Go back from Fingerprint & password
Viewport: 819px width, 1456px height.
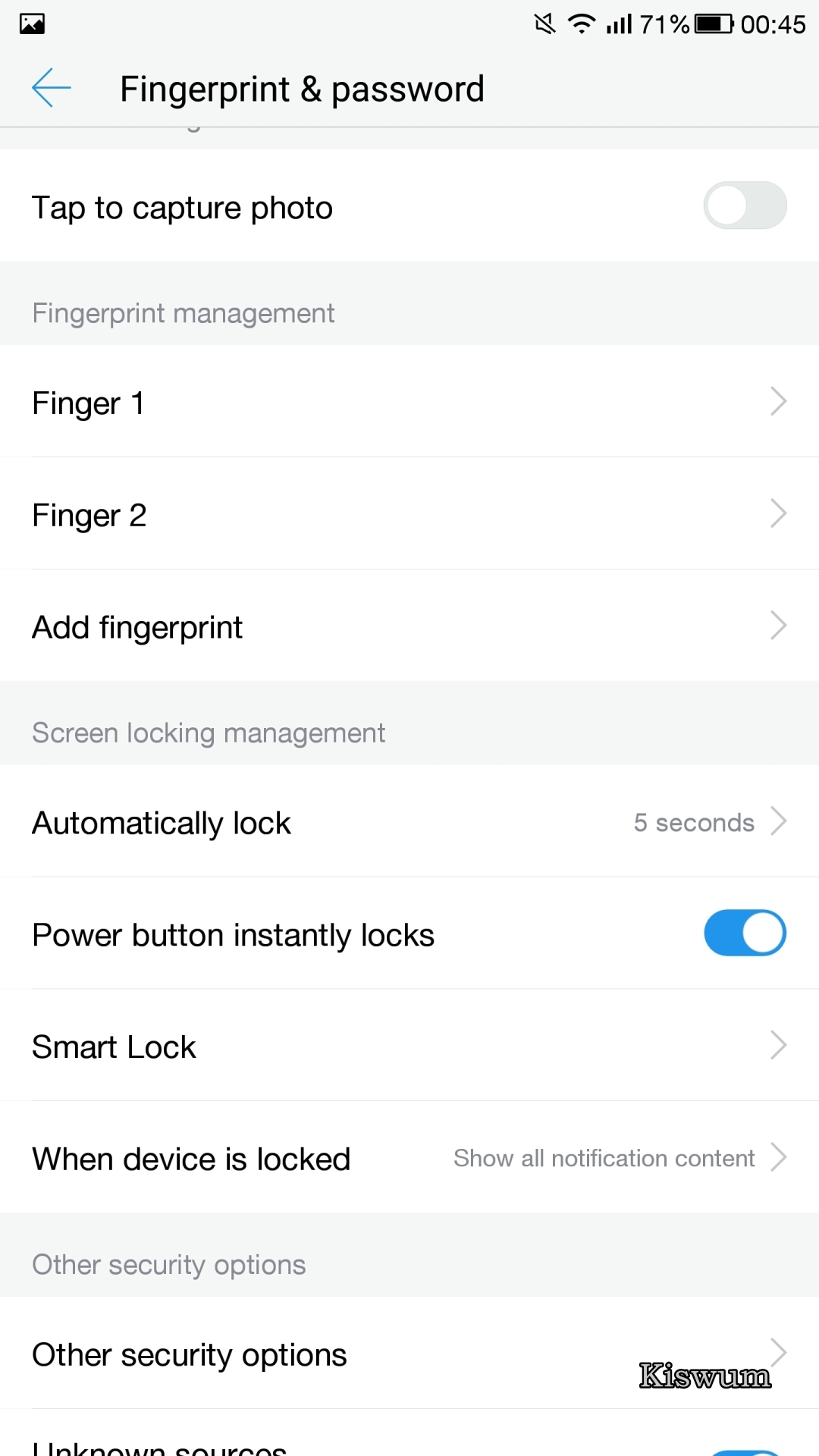pyautogui.click(x=52, y=88)
